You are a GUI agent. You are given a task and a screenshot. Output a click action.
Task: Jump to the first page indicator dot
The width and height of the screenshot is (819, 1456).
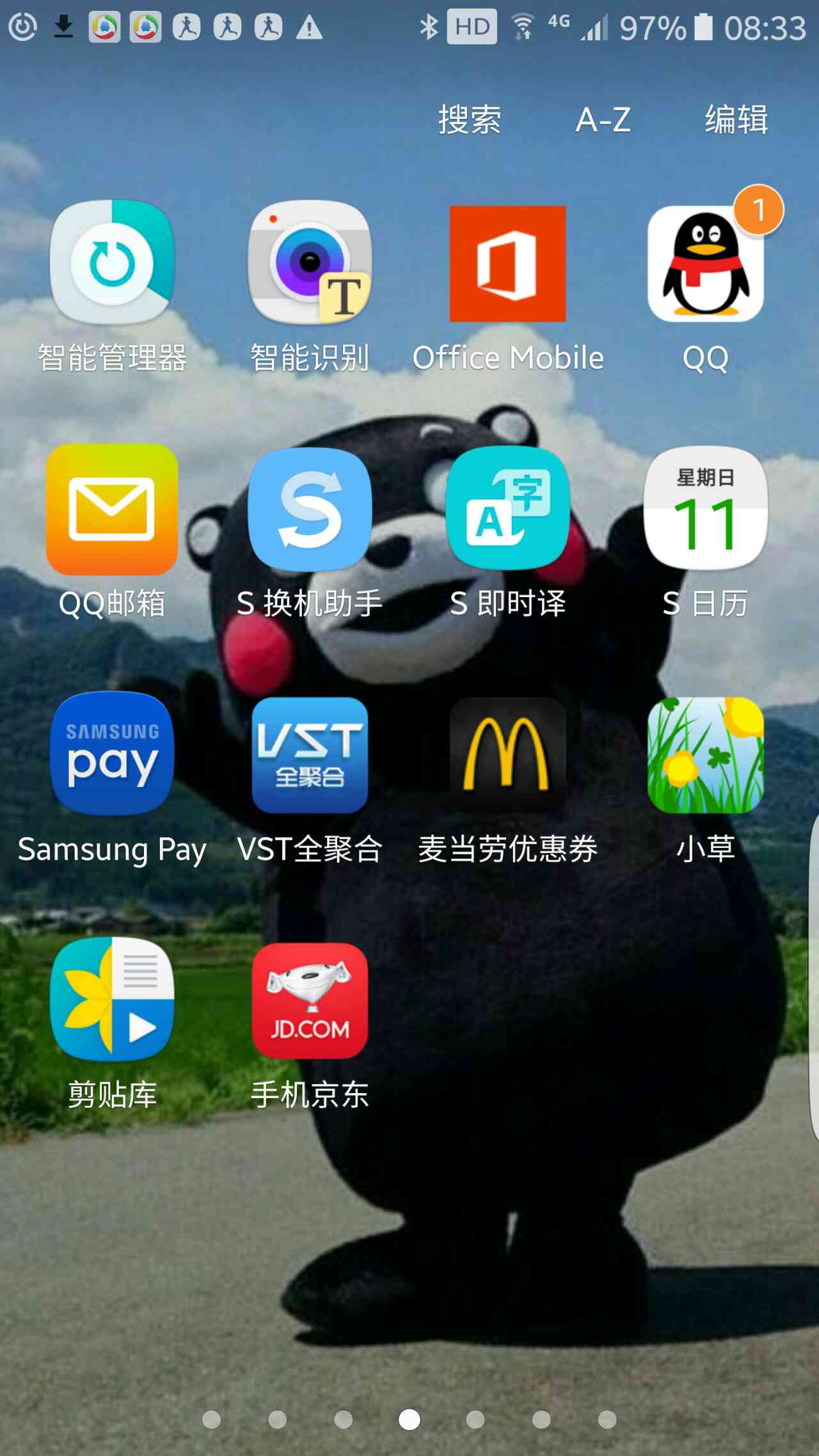(211, 1420)
